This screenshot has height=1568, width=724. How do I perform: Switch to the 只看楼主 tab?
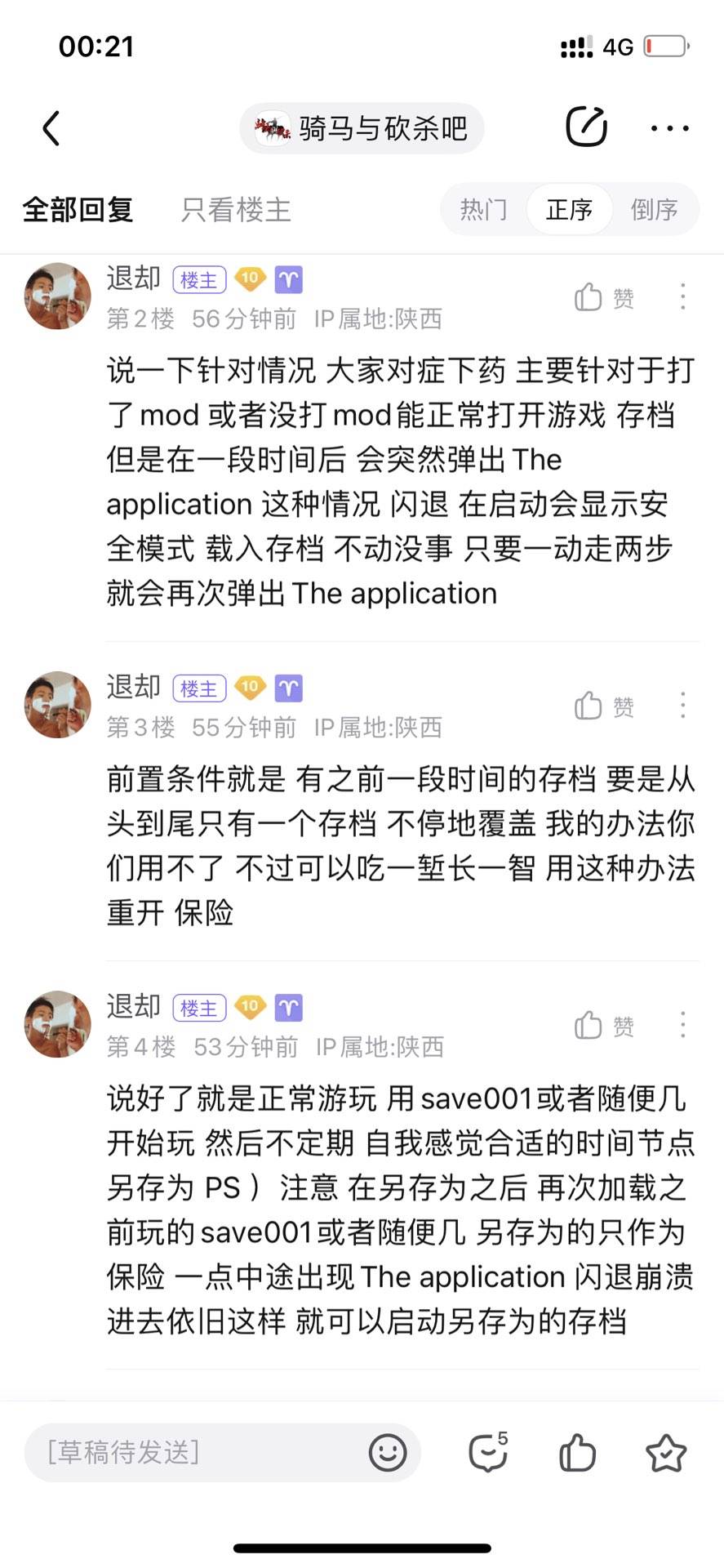click(x=236, y=210)
